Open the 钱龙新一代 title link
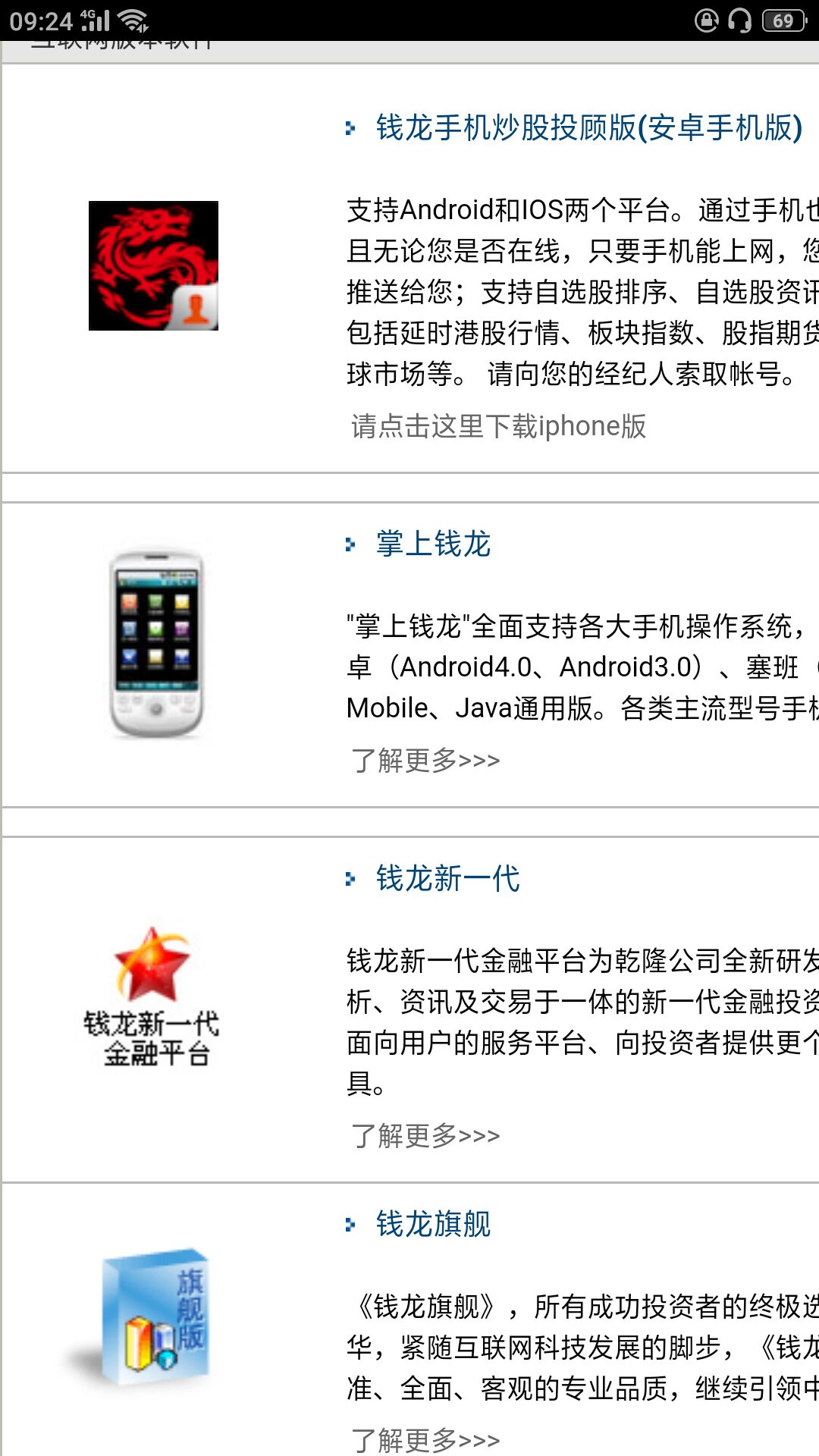 pos(447,879)
